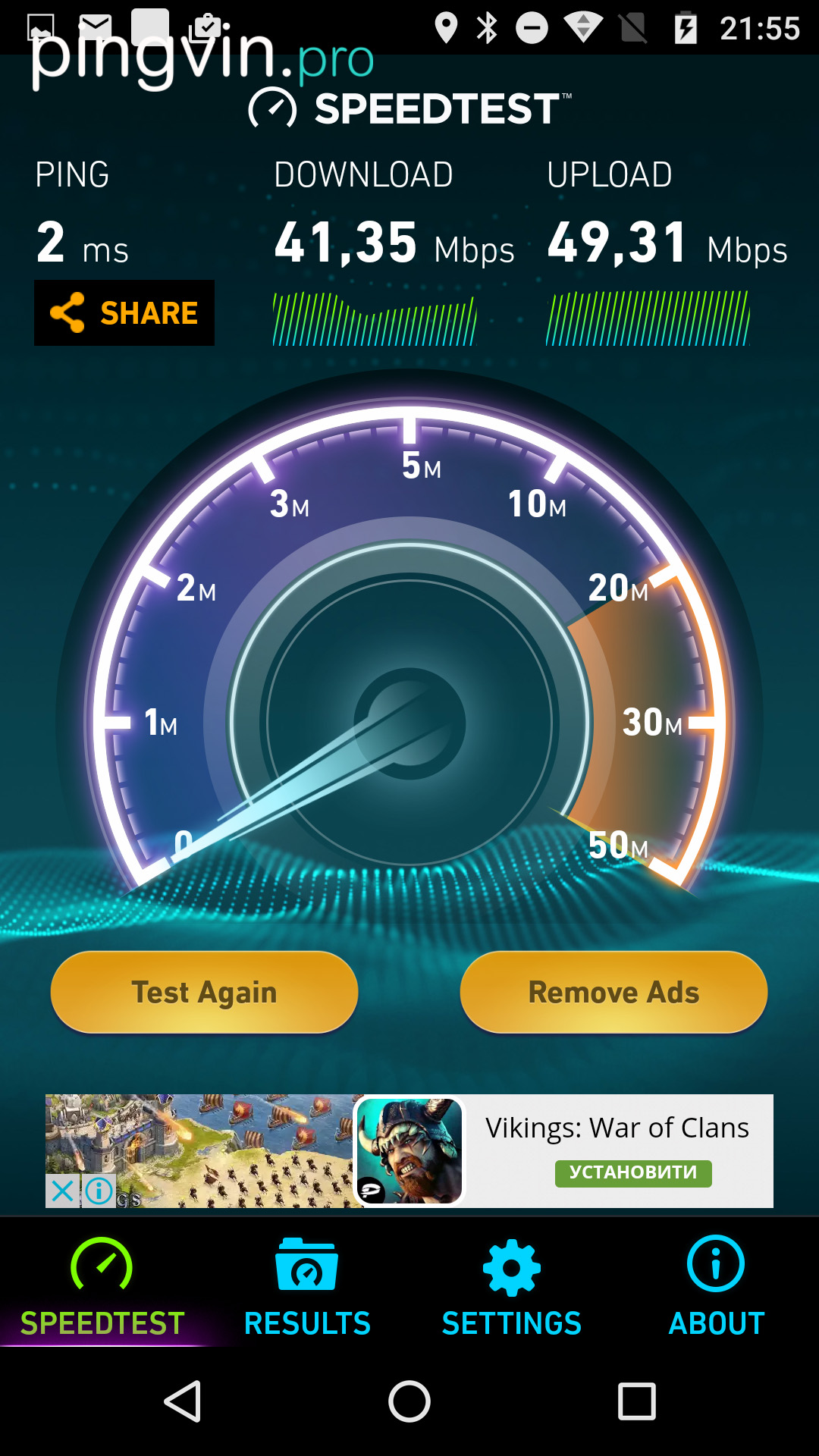The image size is (819, 1456).
Task: Open ad info icon
Action: coord(99,1191)
